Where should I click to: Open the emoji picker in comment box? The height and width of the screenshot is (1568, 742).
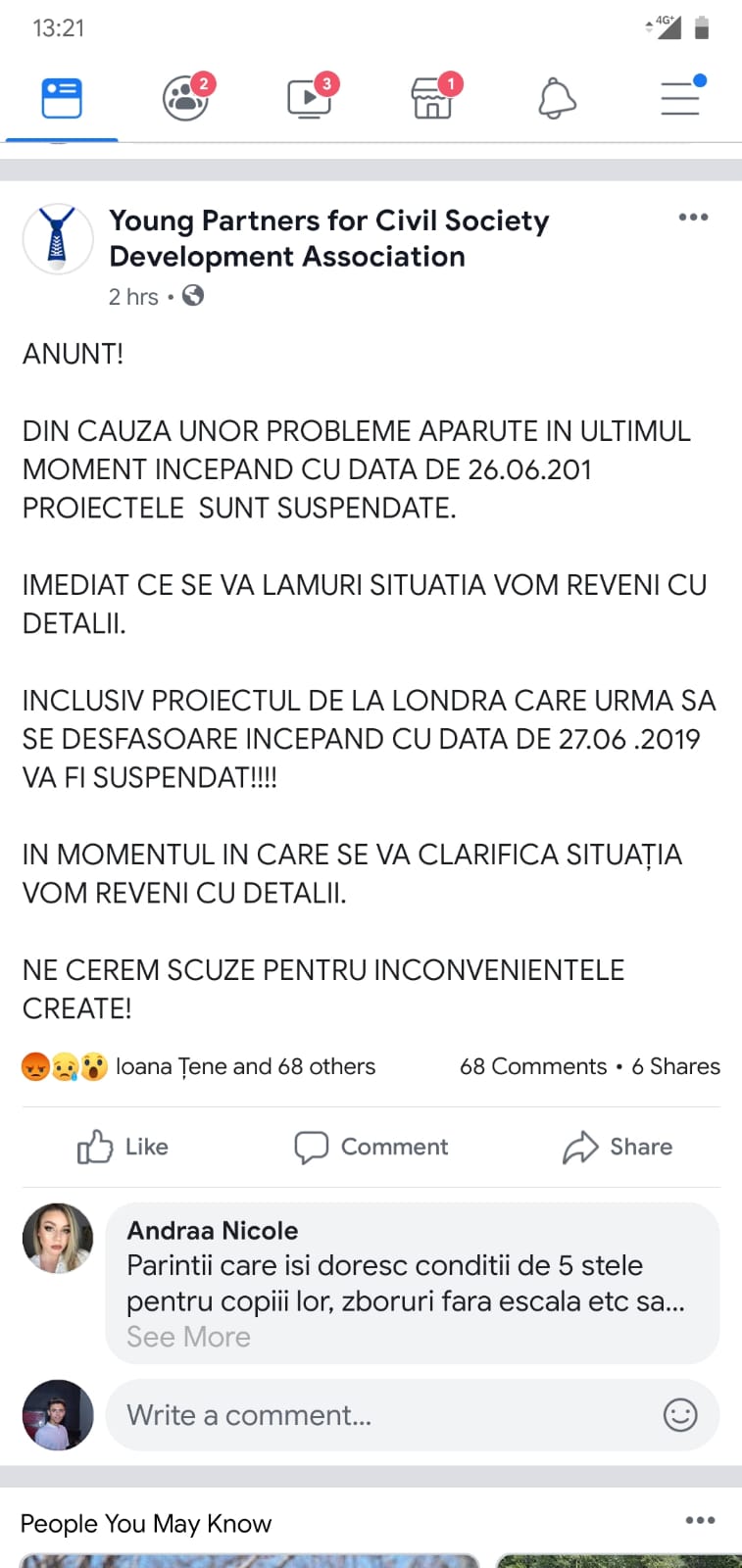coord(680,1415)
